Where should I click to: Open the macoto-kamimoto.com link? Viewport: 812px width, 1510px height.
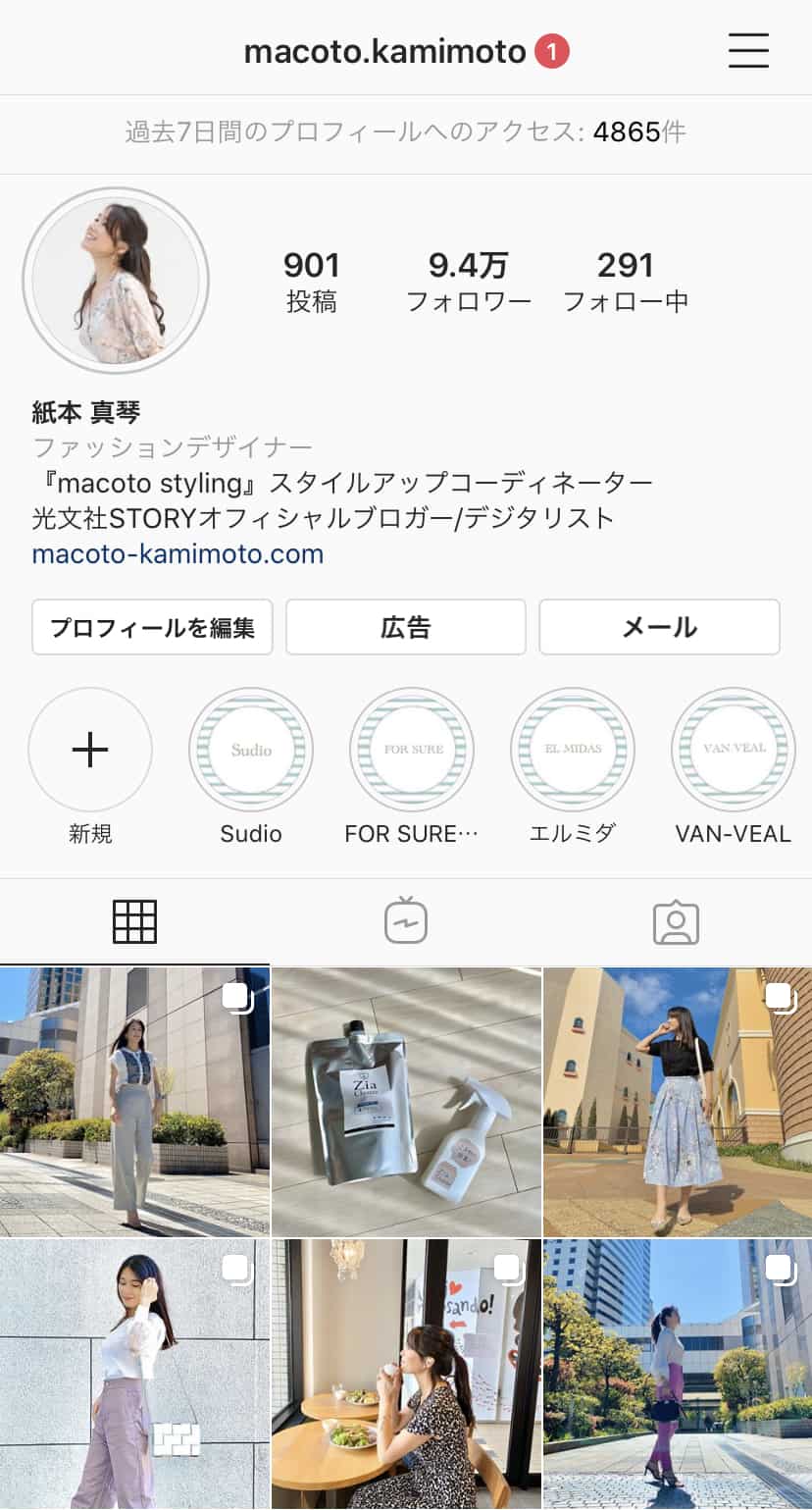[x=178, y=554]
